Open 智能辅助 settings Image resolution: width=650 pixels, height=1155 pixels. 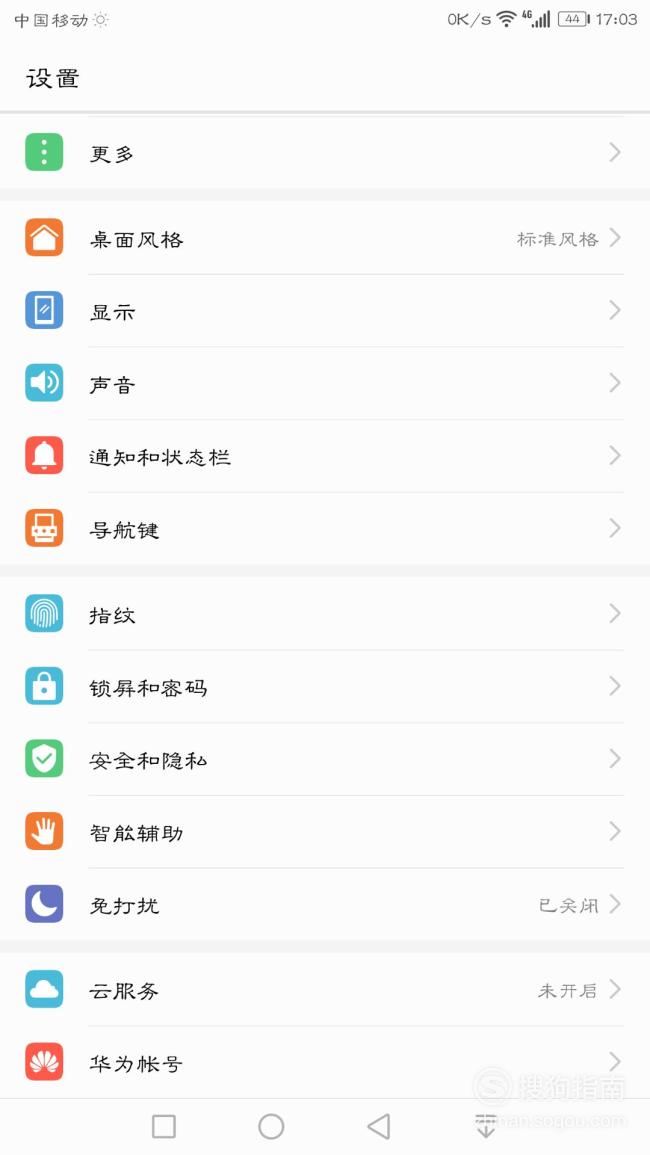point(325,832)
